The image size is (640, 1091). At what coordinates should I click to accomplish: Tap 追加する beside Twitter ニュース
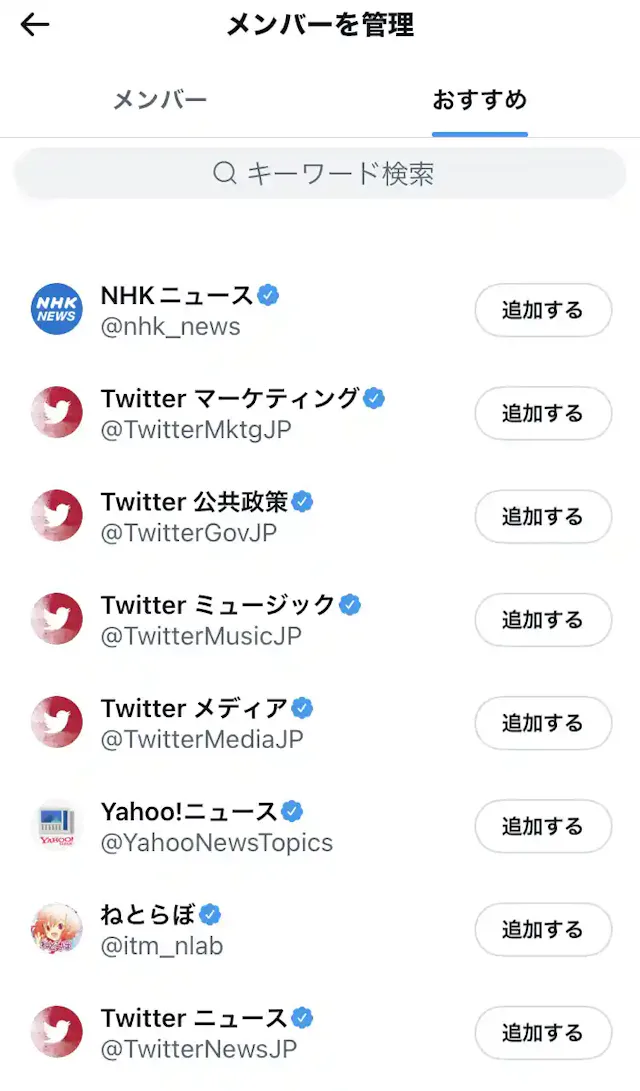[x=542, y=1032]
